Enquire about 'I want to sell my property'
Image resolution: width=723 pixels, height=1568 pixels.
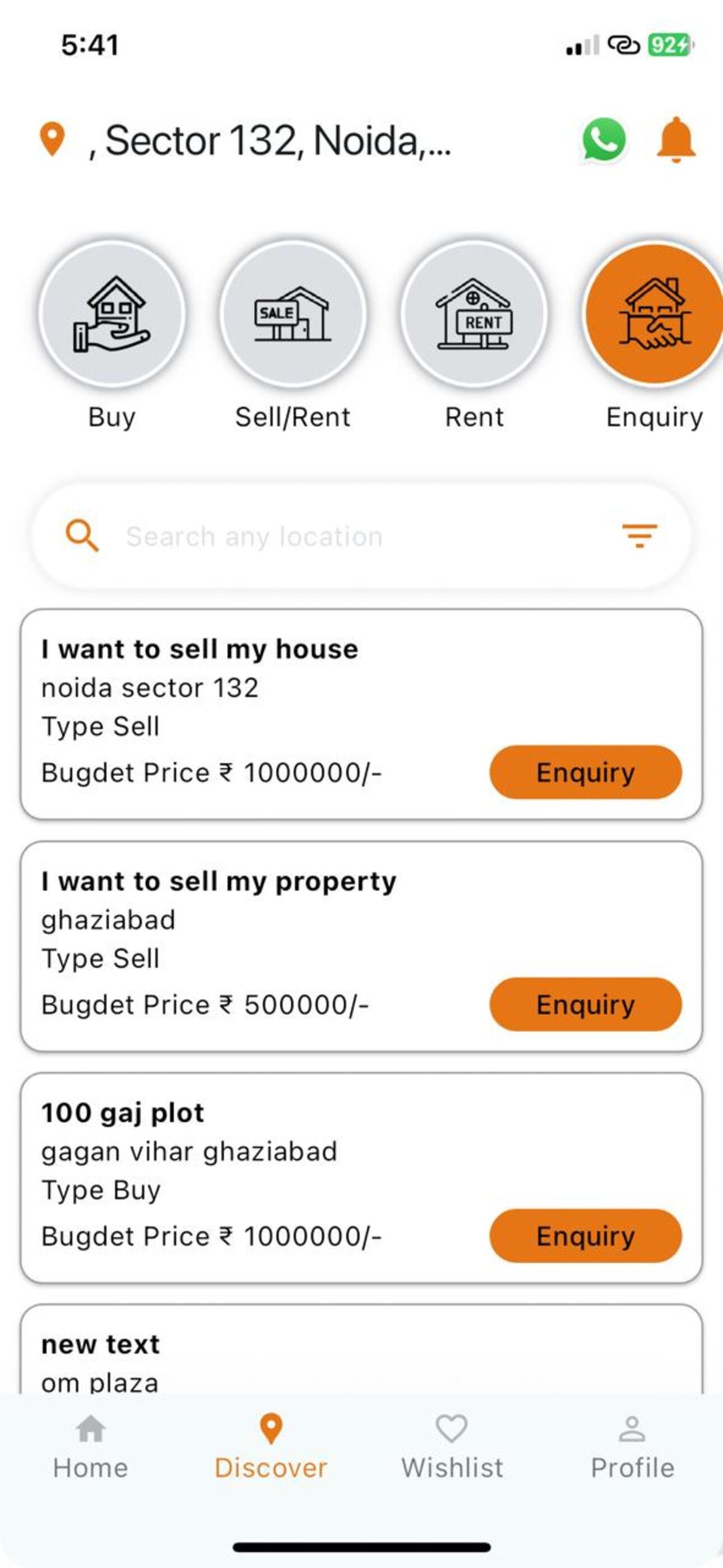click(586, 1004)
